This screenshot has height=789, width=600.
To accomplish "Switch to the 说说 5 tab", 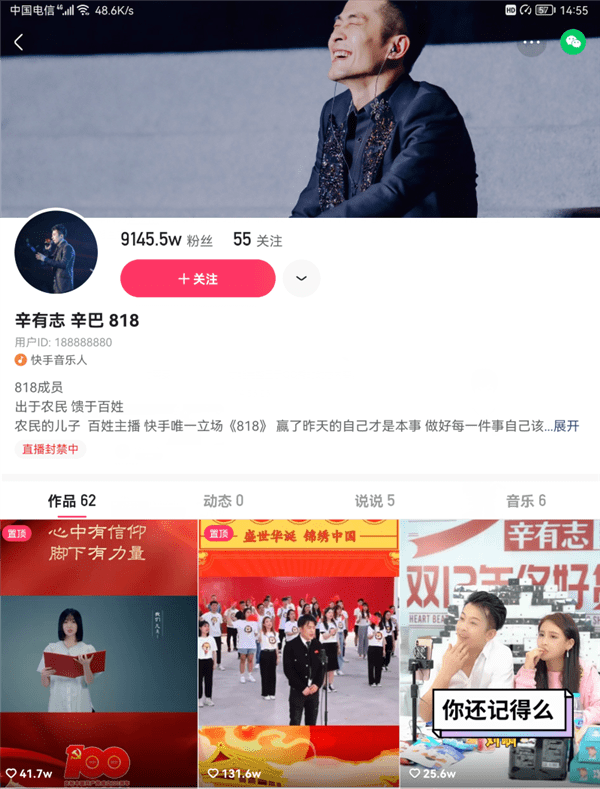I will click(x=375, y=500).
